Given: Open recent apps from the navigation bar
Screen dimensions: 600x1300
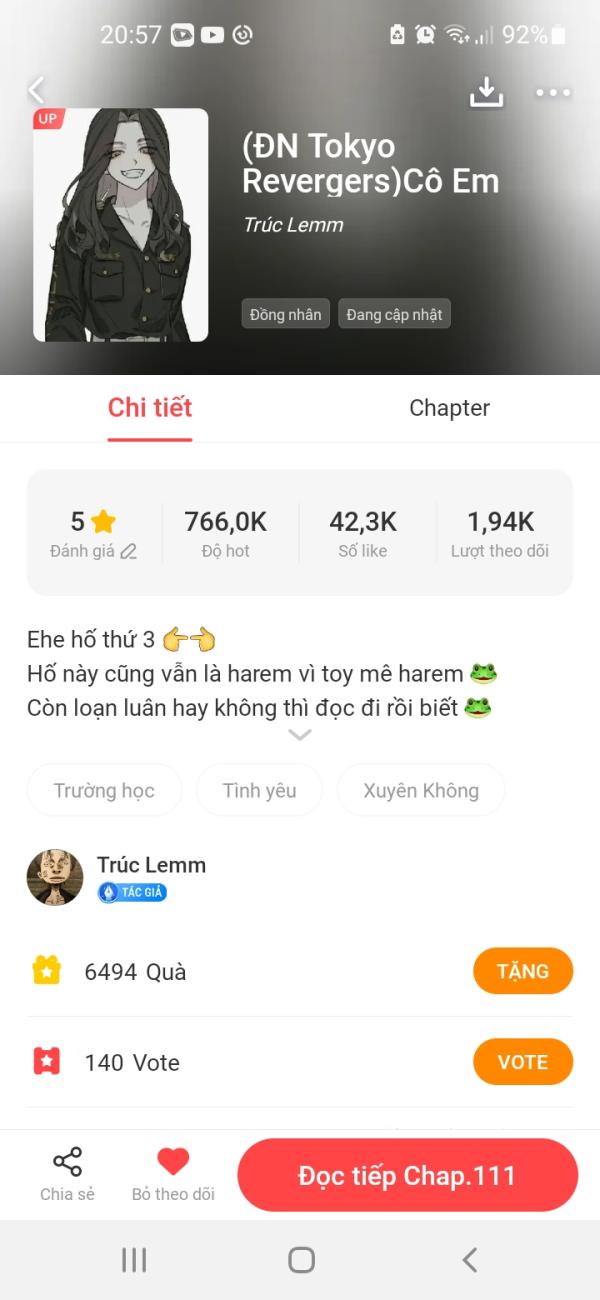Looking at the screenshot, I should [134, 1260].
